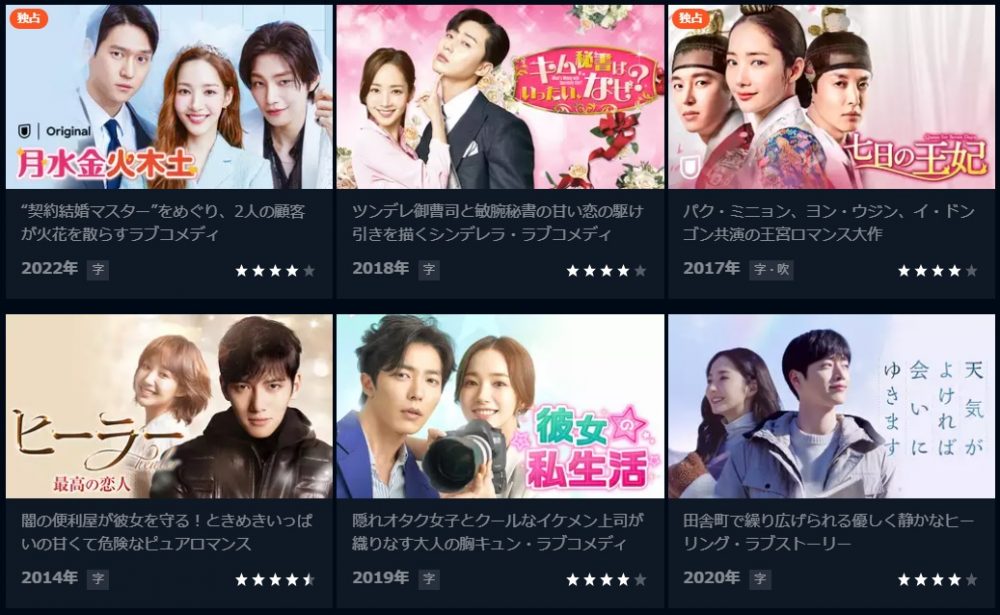Screen dimensions: 1000x615
Task: Select the 七日の王妃 drama card
Action: point(831,97)
